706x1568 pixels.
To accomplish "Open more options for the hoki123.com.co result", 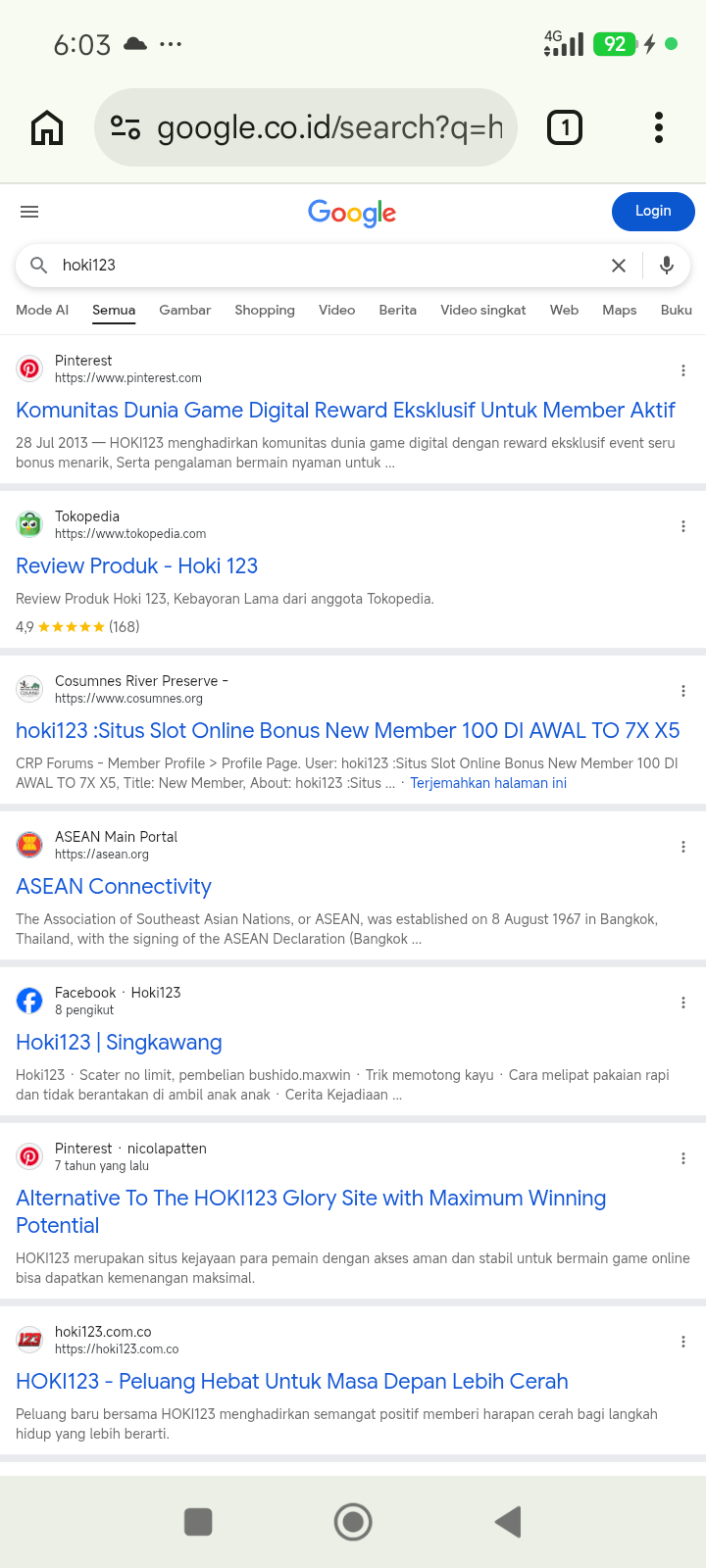I will (x=683, y=1342).
